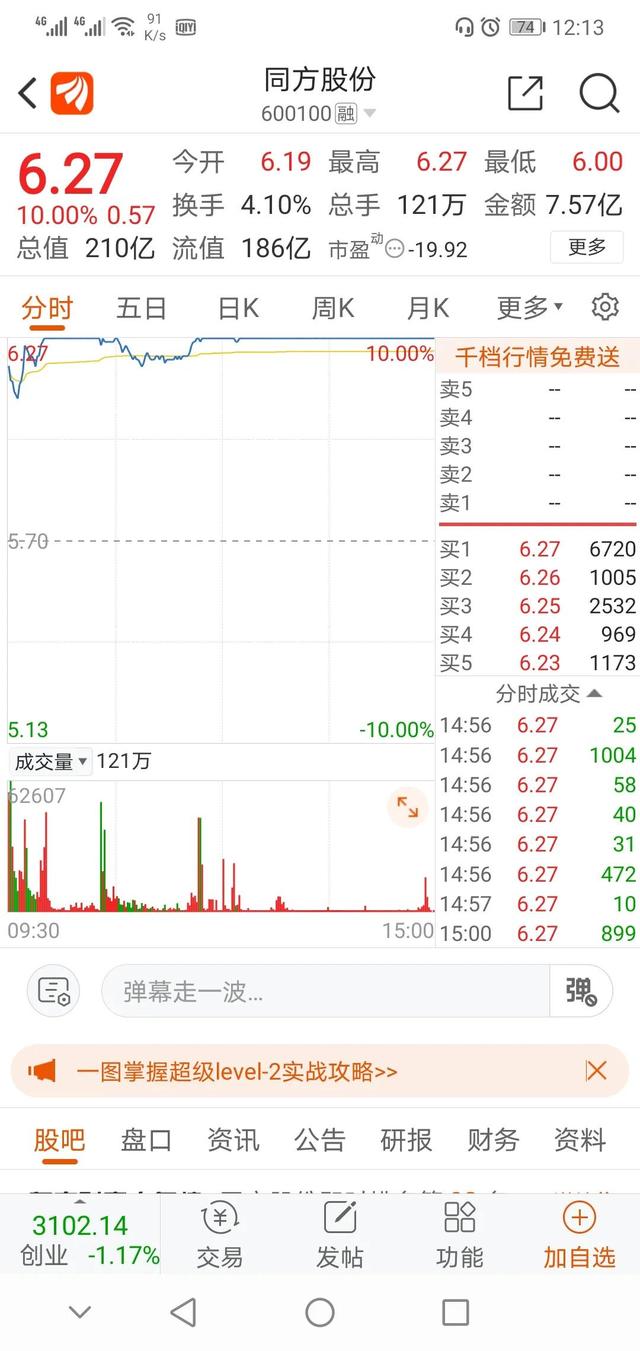Open the search magnifier
Viewport: 640px width, 1351px height.
coord(599,93)
